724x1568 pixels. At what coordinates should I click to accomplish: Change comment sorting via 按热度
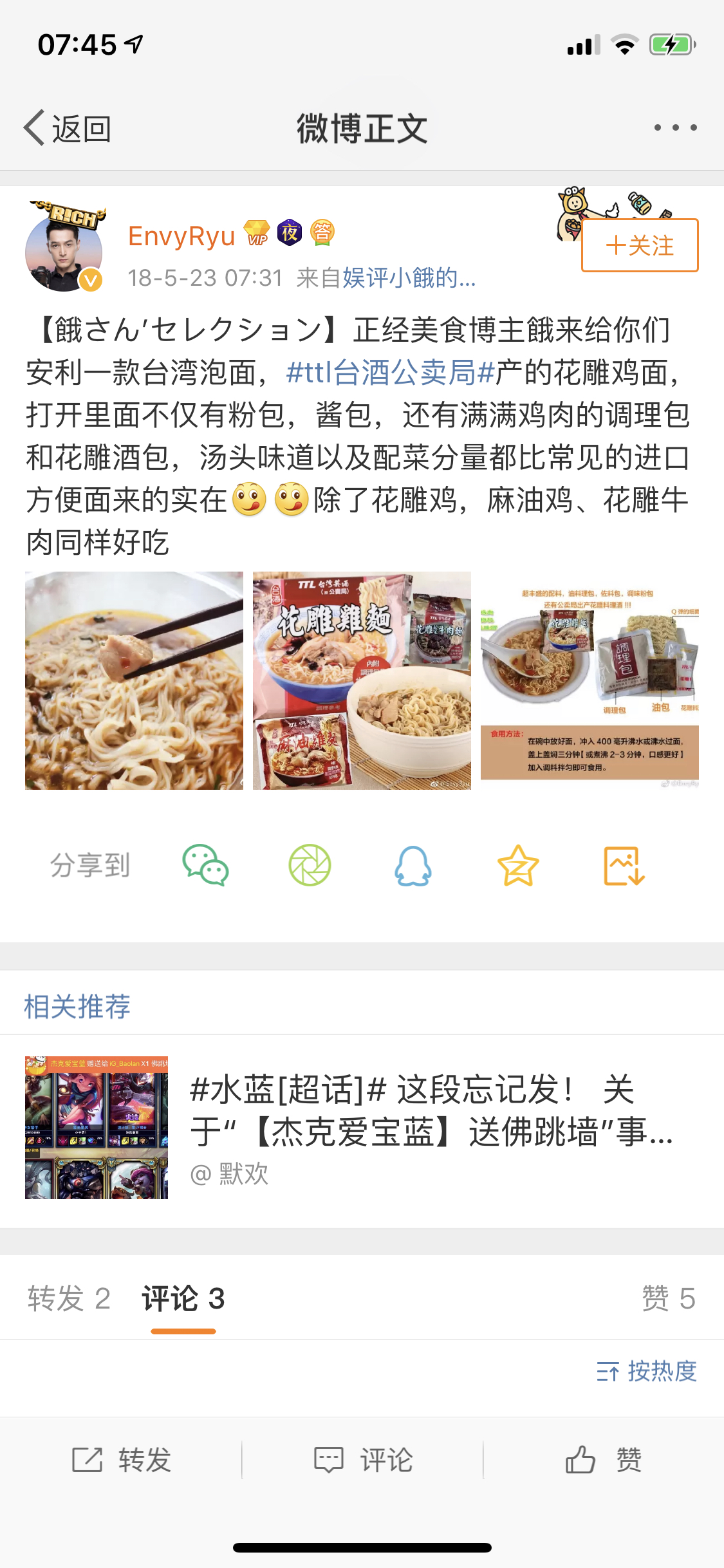click(x=646, y=1371)
